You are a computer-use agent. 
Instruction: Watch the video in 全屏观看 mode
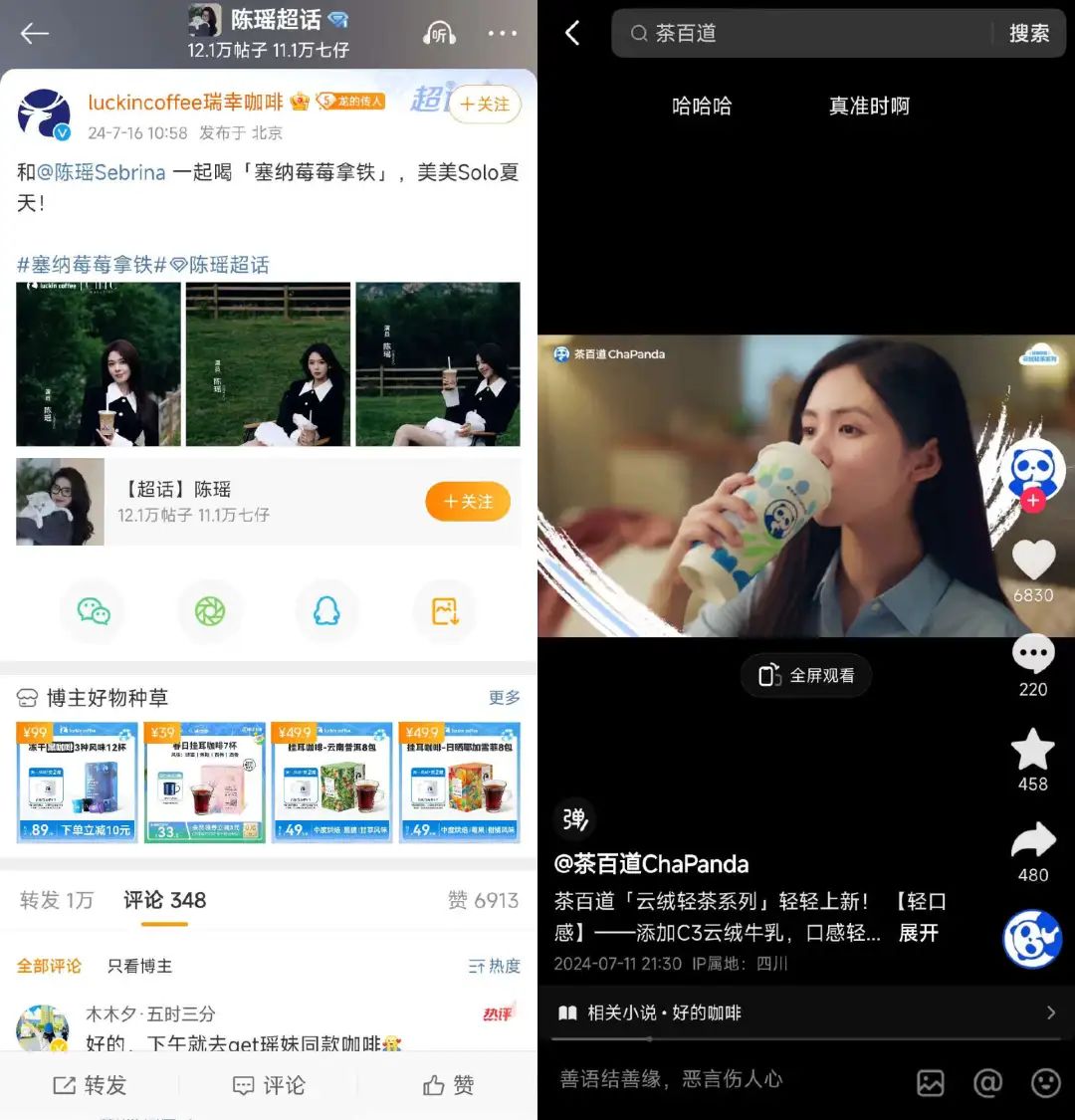806,675
